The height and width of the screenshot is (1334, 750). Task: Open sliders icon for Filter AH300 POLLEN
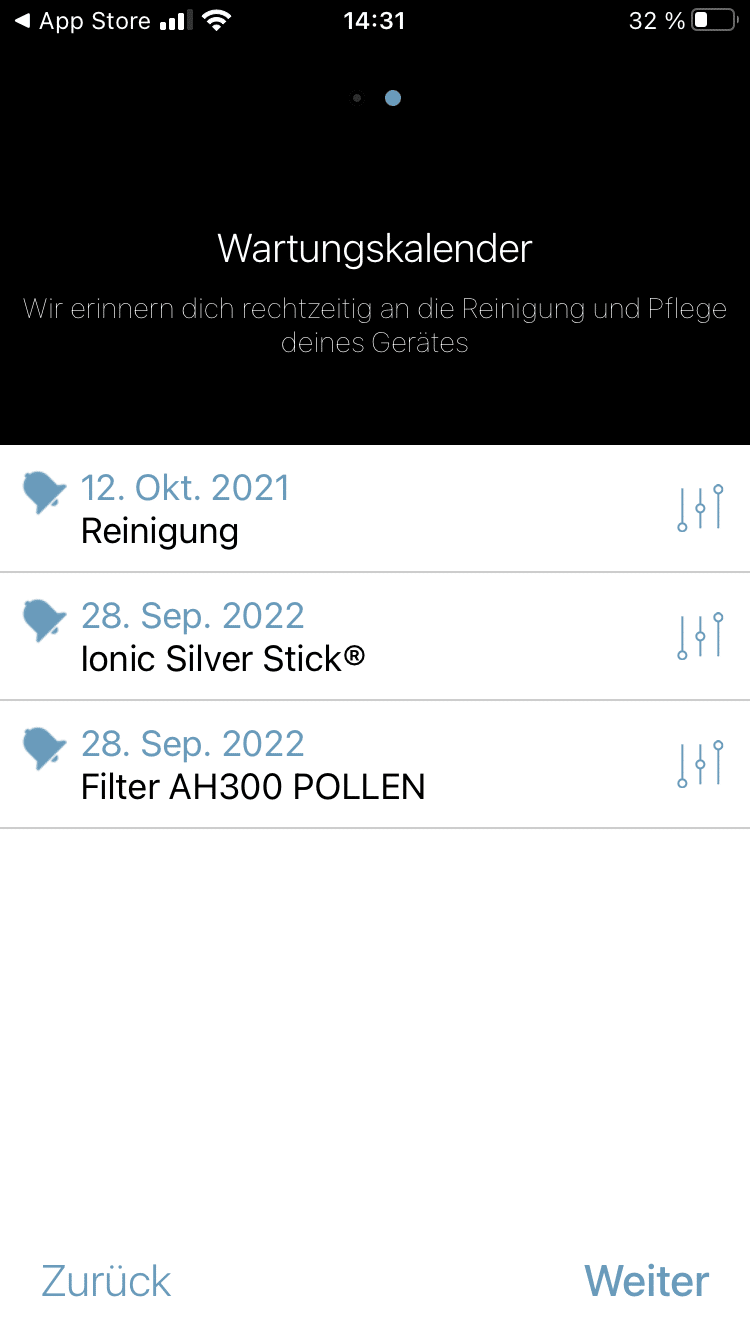click(699, 764)
